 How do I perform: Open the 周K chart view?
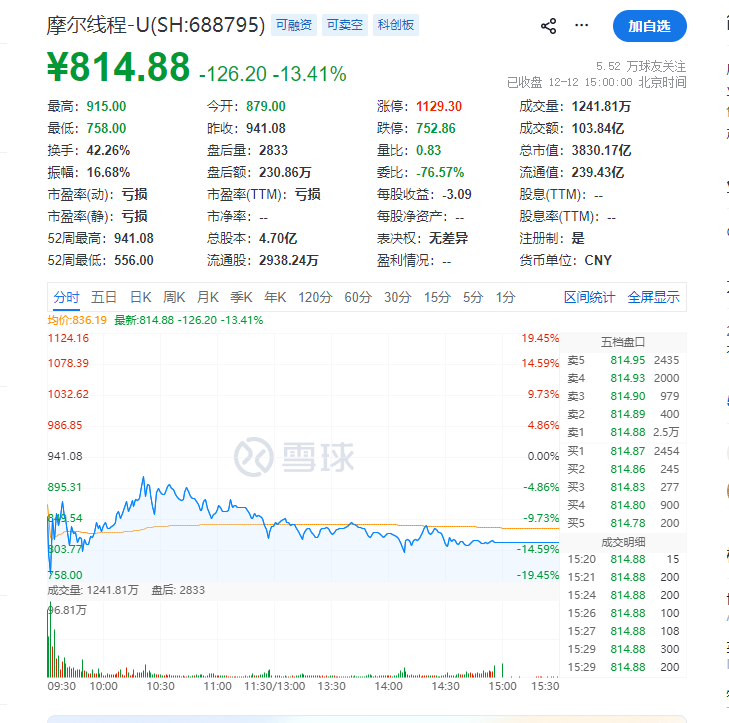pos(175,297)
